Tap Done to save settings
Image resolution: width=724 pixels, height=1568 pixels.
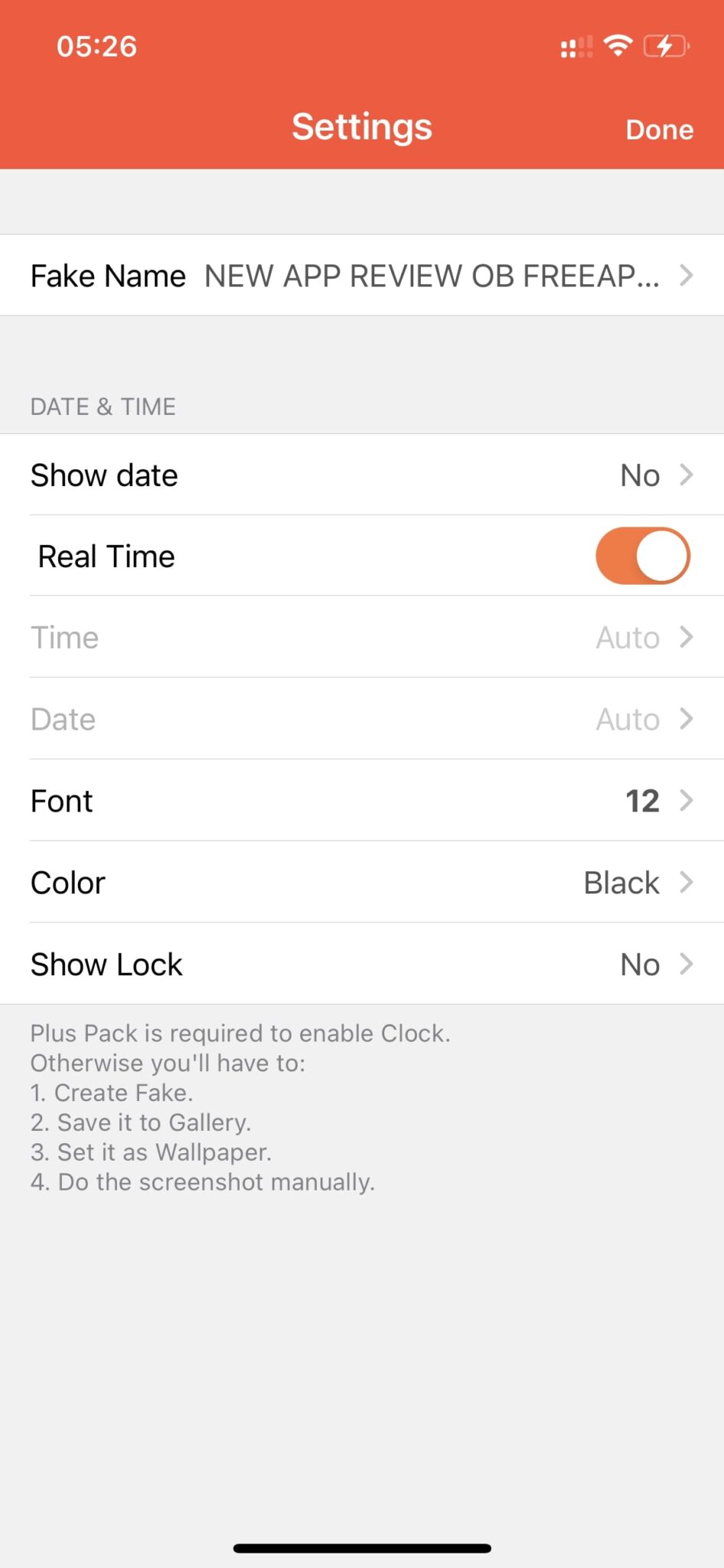pyautogui.click(x=659, y=128)
